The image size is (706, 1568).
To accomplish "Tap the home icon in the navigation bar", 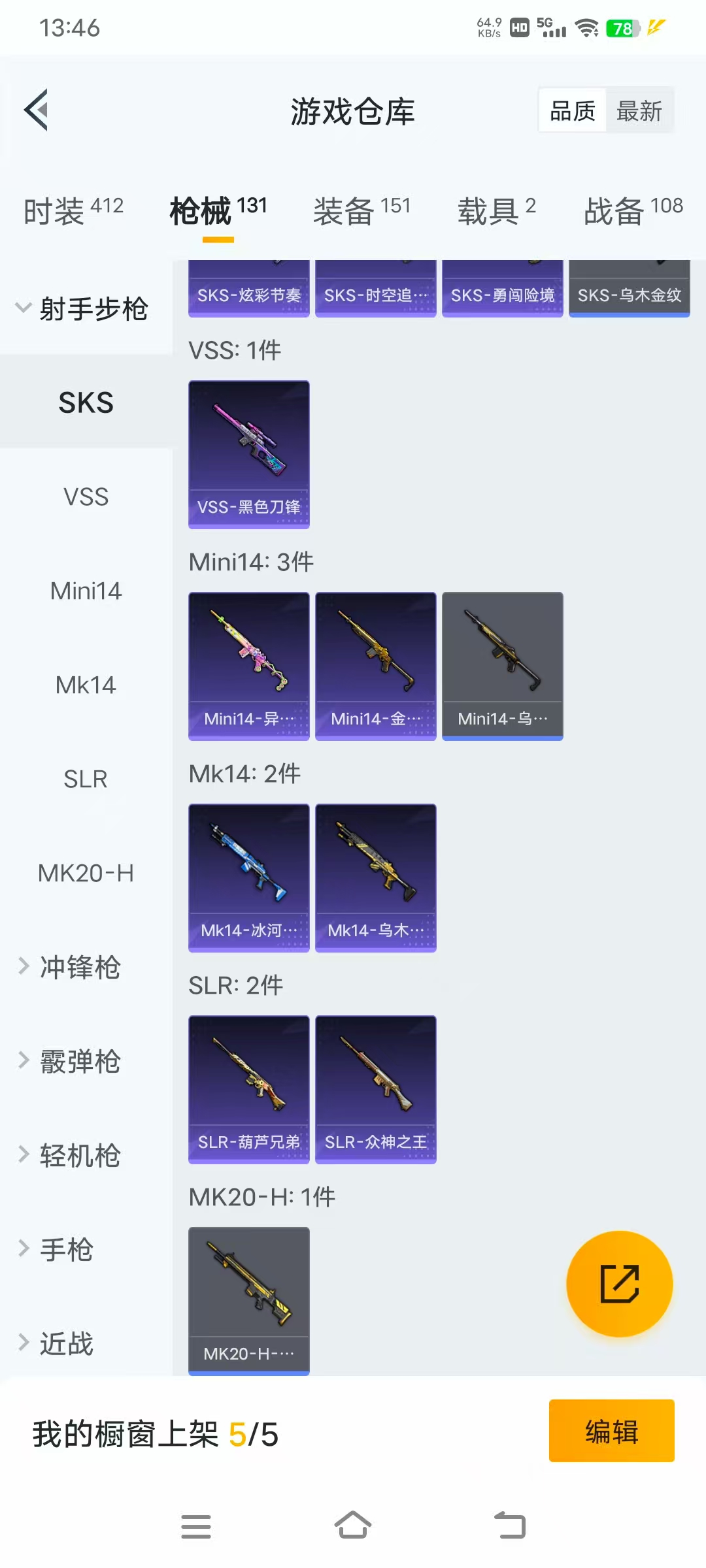I will pos(353,1525).
